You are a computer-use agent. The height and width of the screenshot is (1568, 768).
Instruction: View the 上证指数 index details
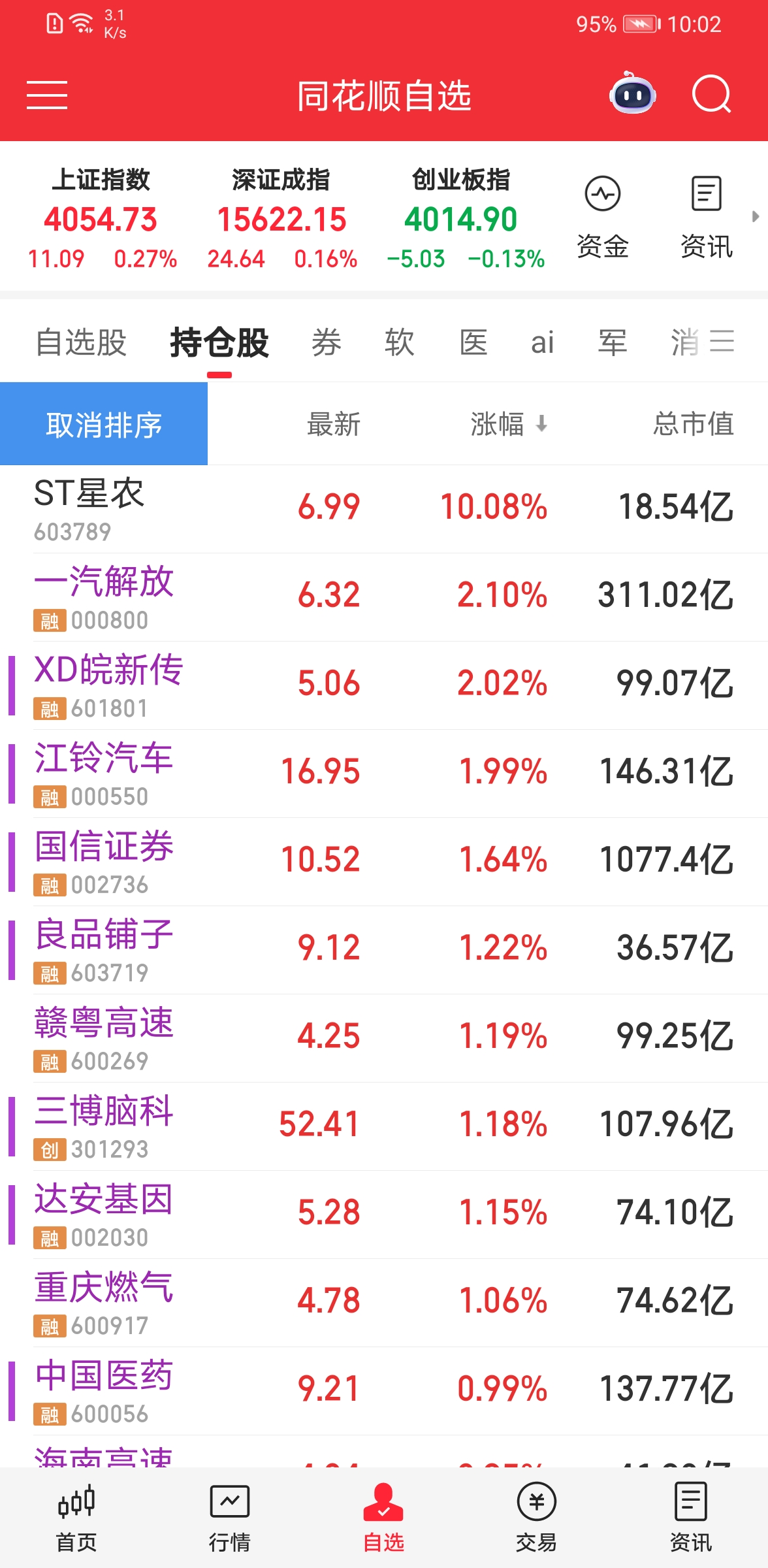pos(102,219)
